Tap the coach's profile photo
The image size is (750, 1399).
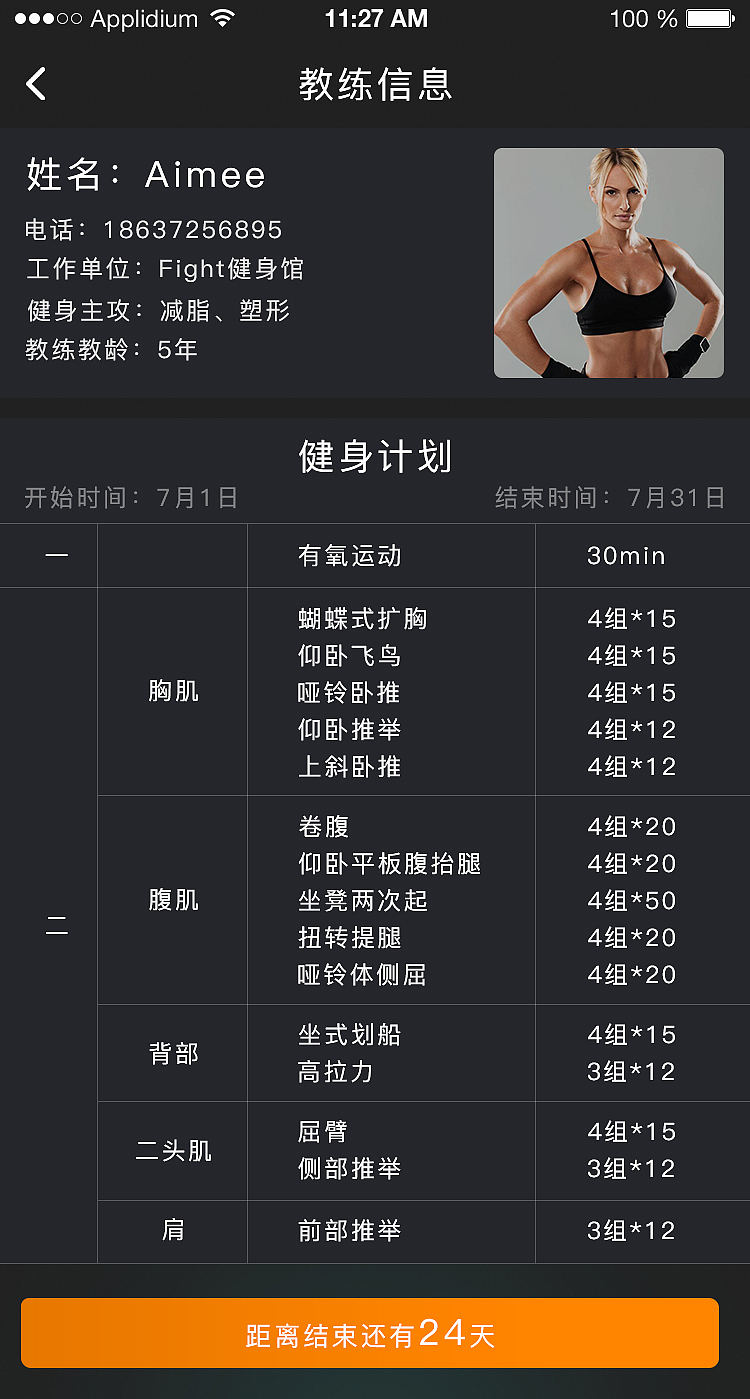click(x=609, y=262)
